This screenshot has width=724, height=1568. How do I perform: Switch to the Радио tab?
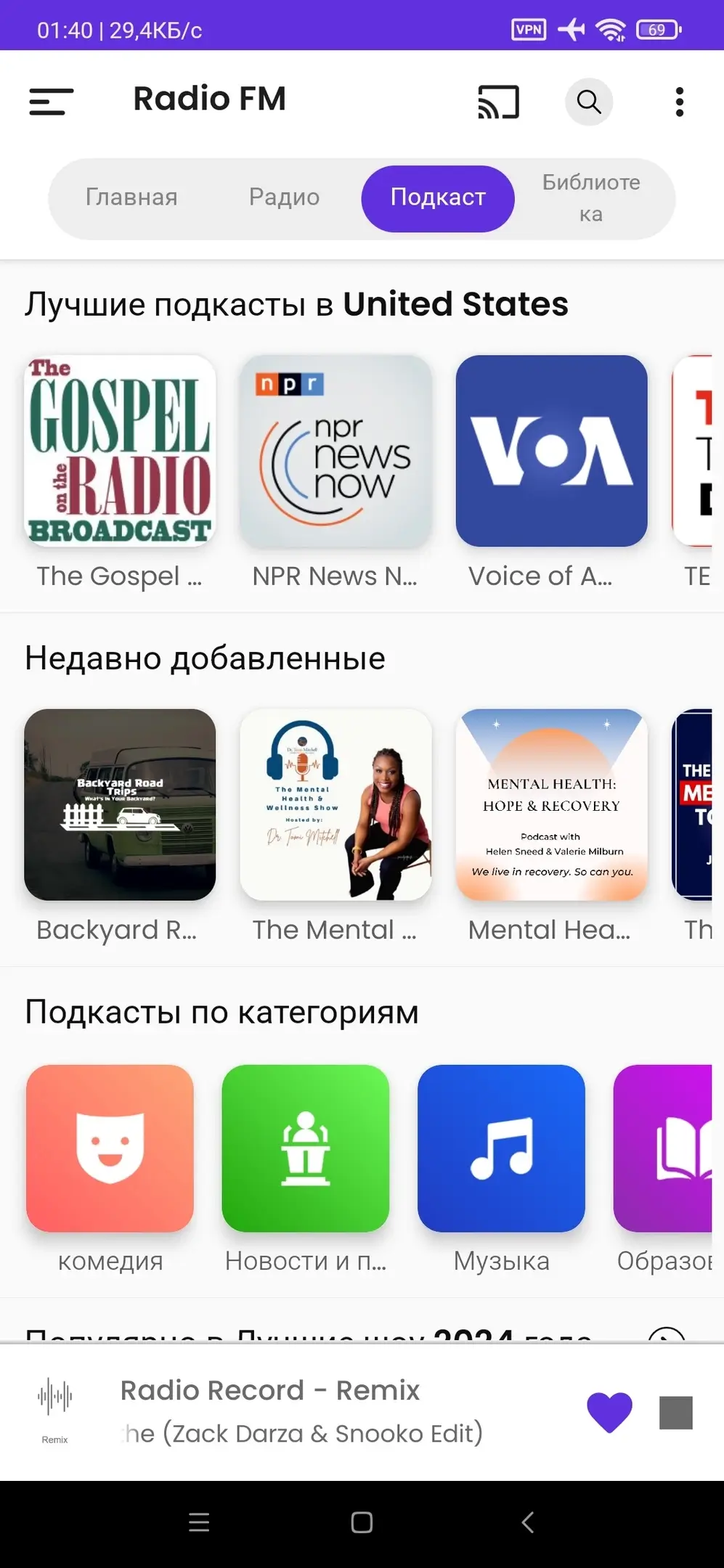pos(284,197)
